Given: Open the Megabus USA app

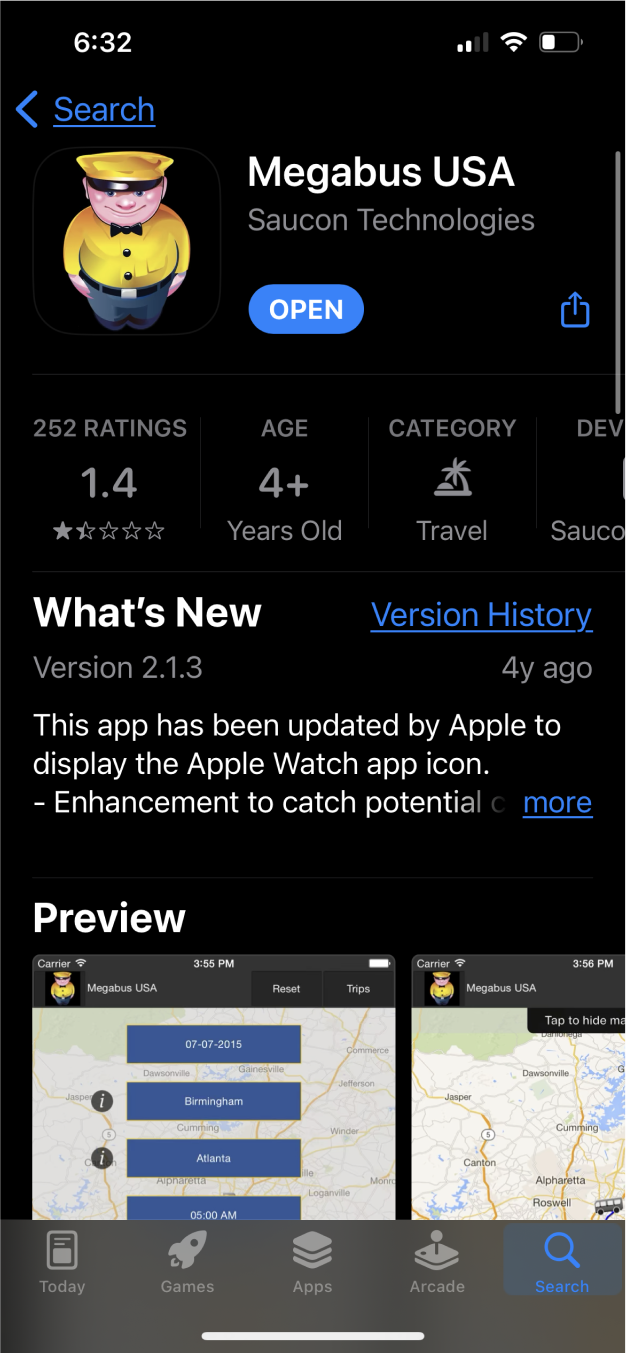Looking at the screenshot, I should [306, 310].
